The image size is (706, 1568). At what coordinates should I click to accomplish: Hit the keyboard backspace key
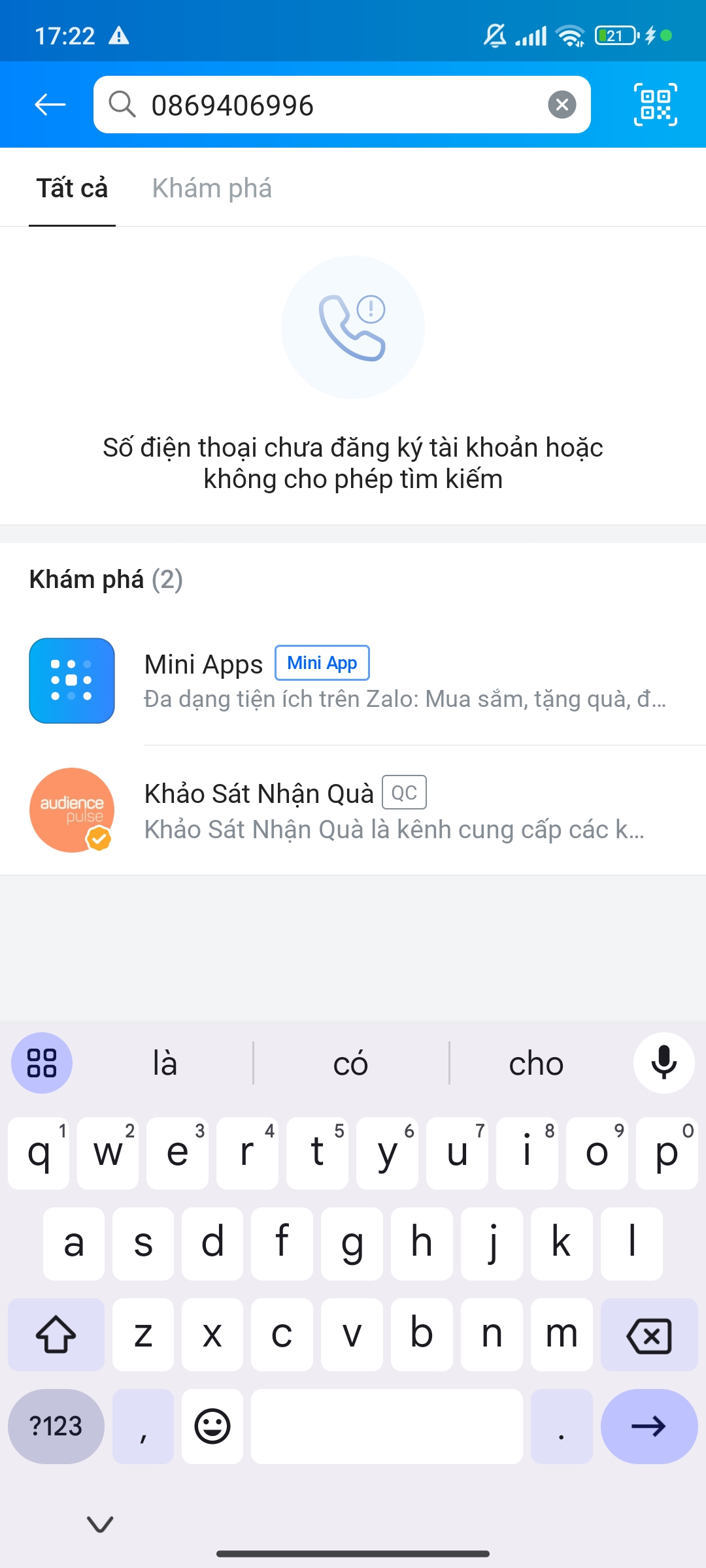[648, 1335]
